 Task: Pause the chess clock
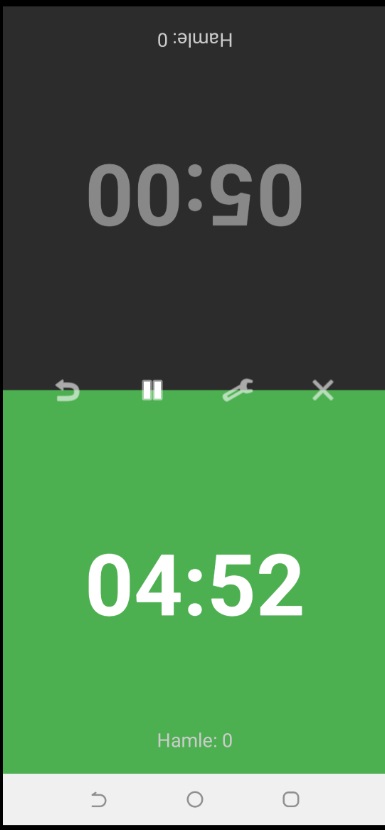pos(152,391)
